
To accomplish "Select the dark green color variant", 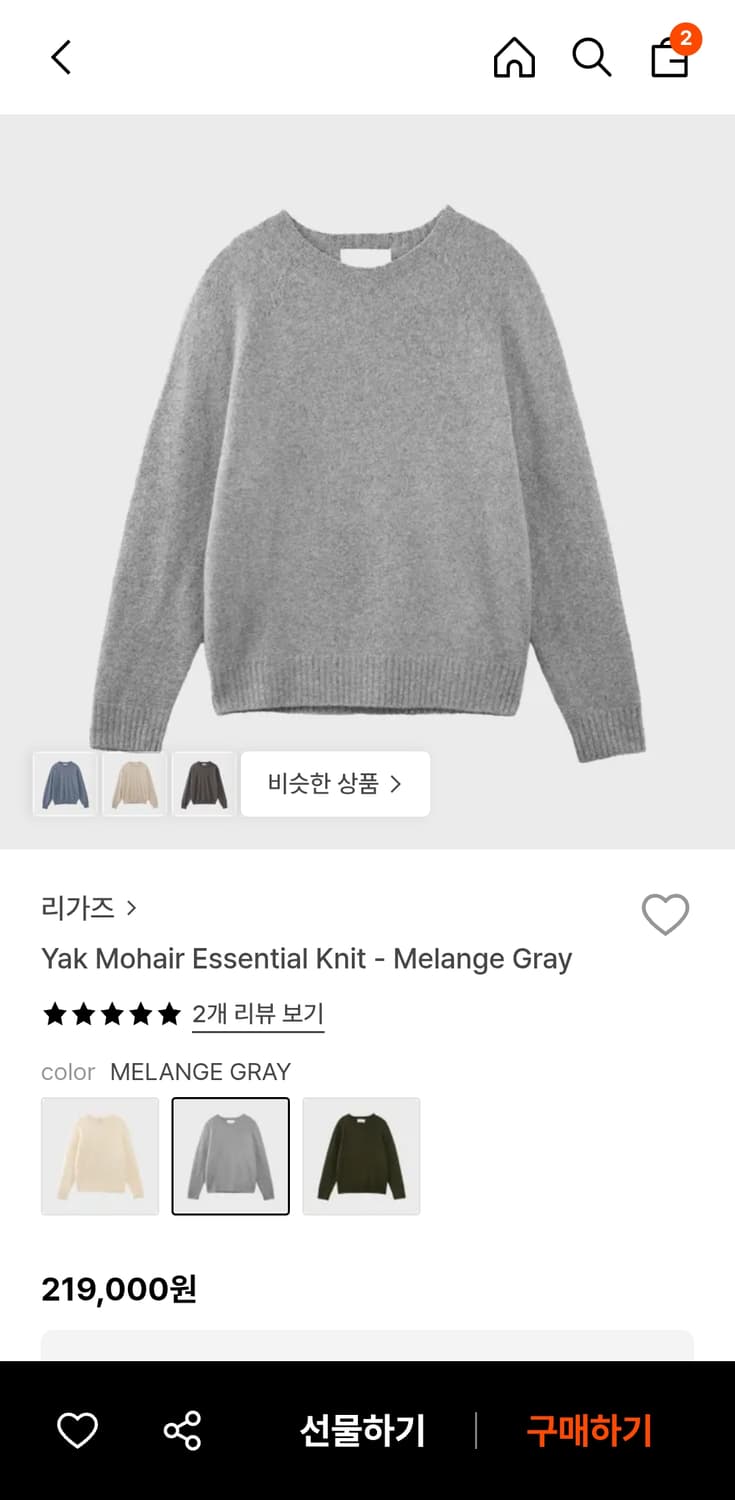I will (x=361, y=1156).
